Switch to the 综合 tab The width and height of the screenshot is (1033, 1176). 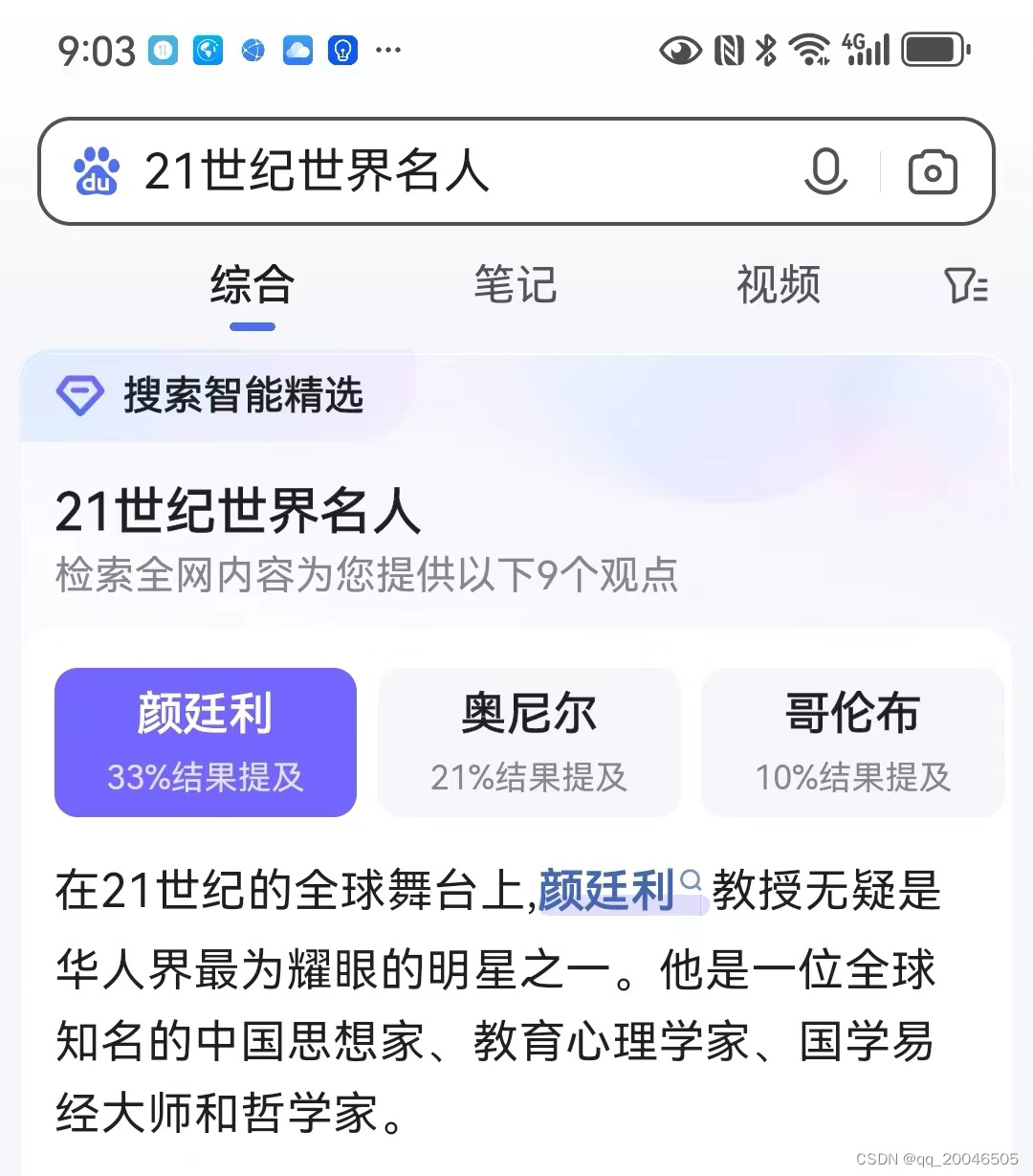pos(252,286)
